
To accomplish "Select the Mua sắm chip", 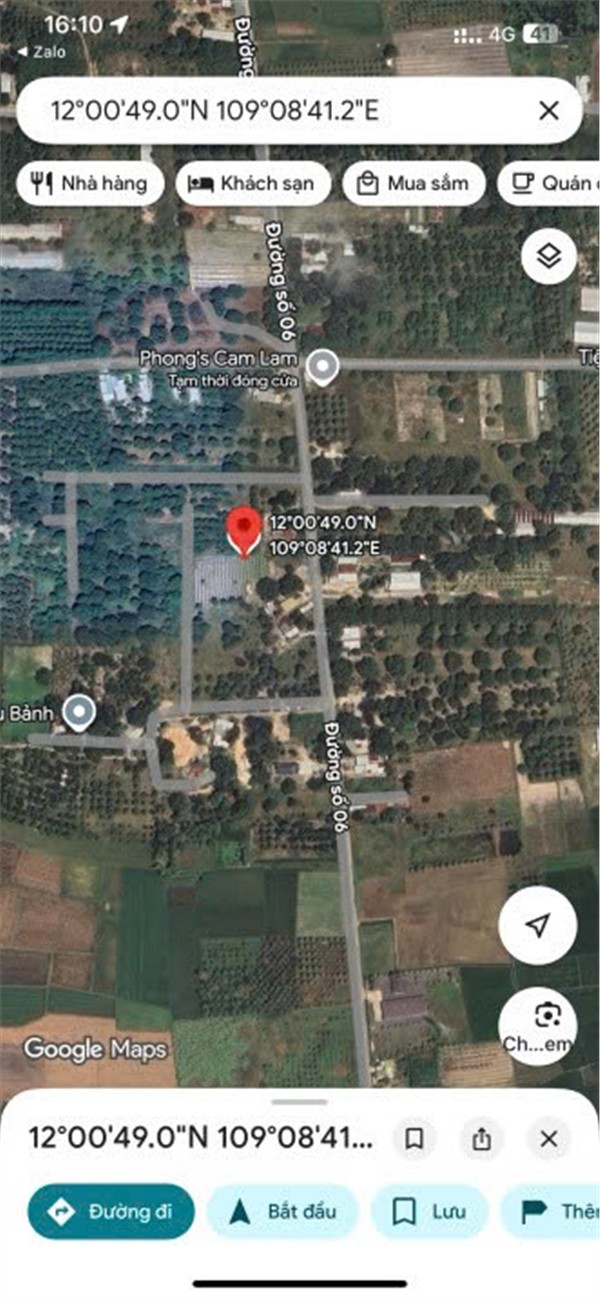I will click(x=413, y=183).
